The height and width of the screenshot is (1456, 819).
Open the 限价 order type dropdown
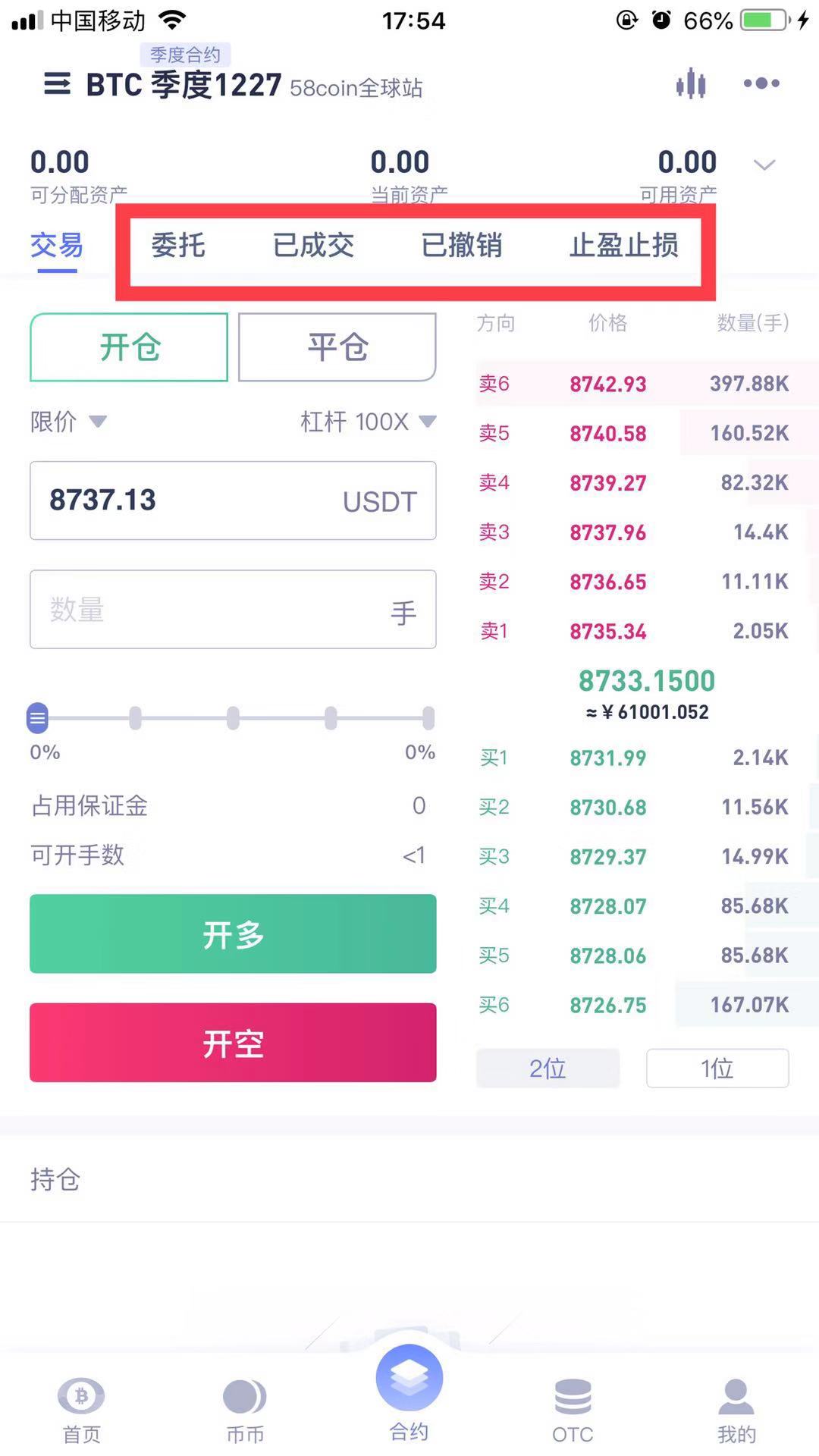click(68, 421)
